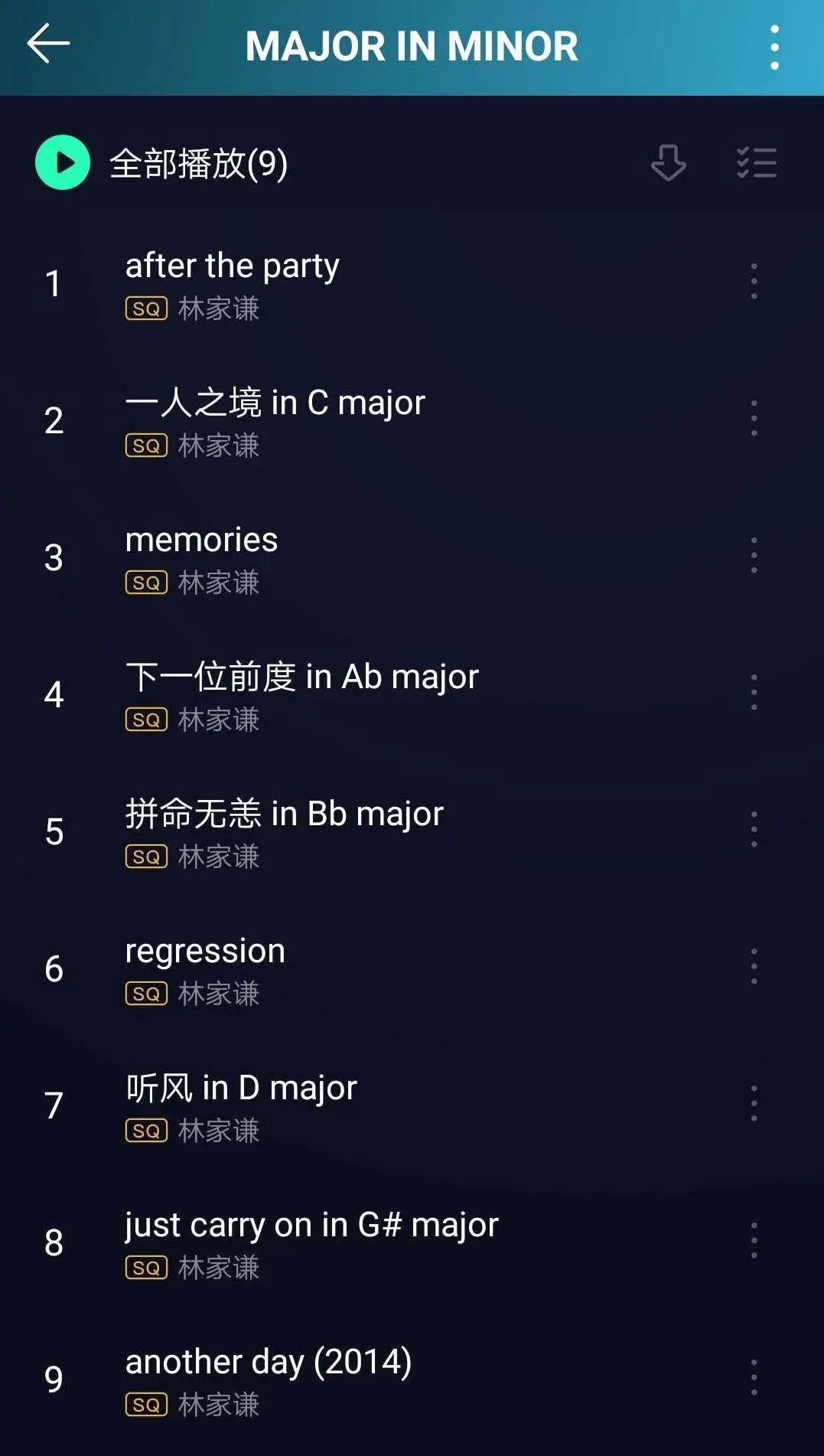Tap the SQ quality badge on 'after the party'

pos(147,309)
